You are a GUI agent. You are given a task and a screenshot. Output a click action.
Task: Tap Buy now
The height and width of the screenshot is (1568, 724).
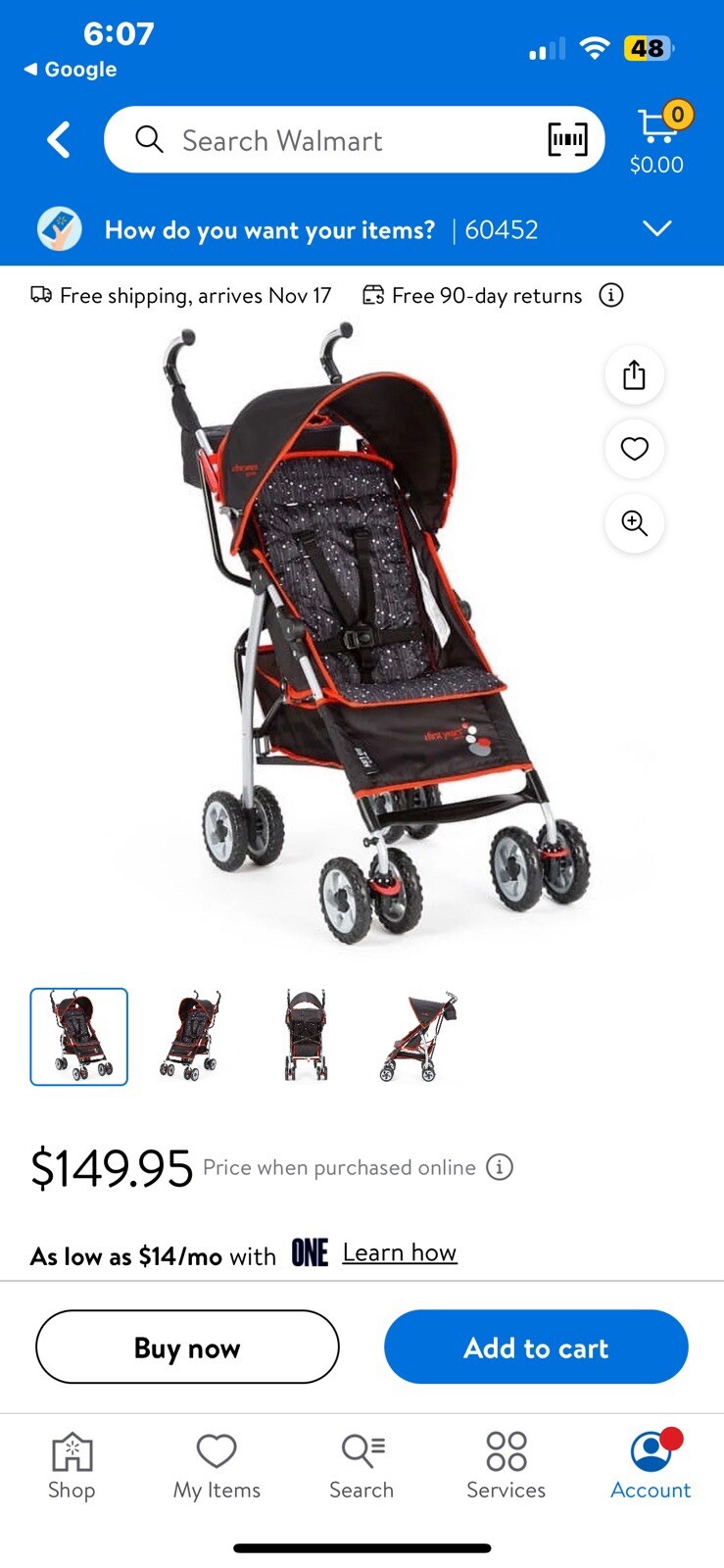coord(187,1347)
